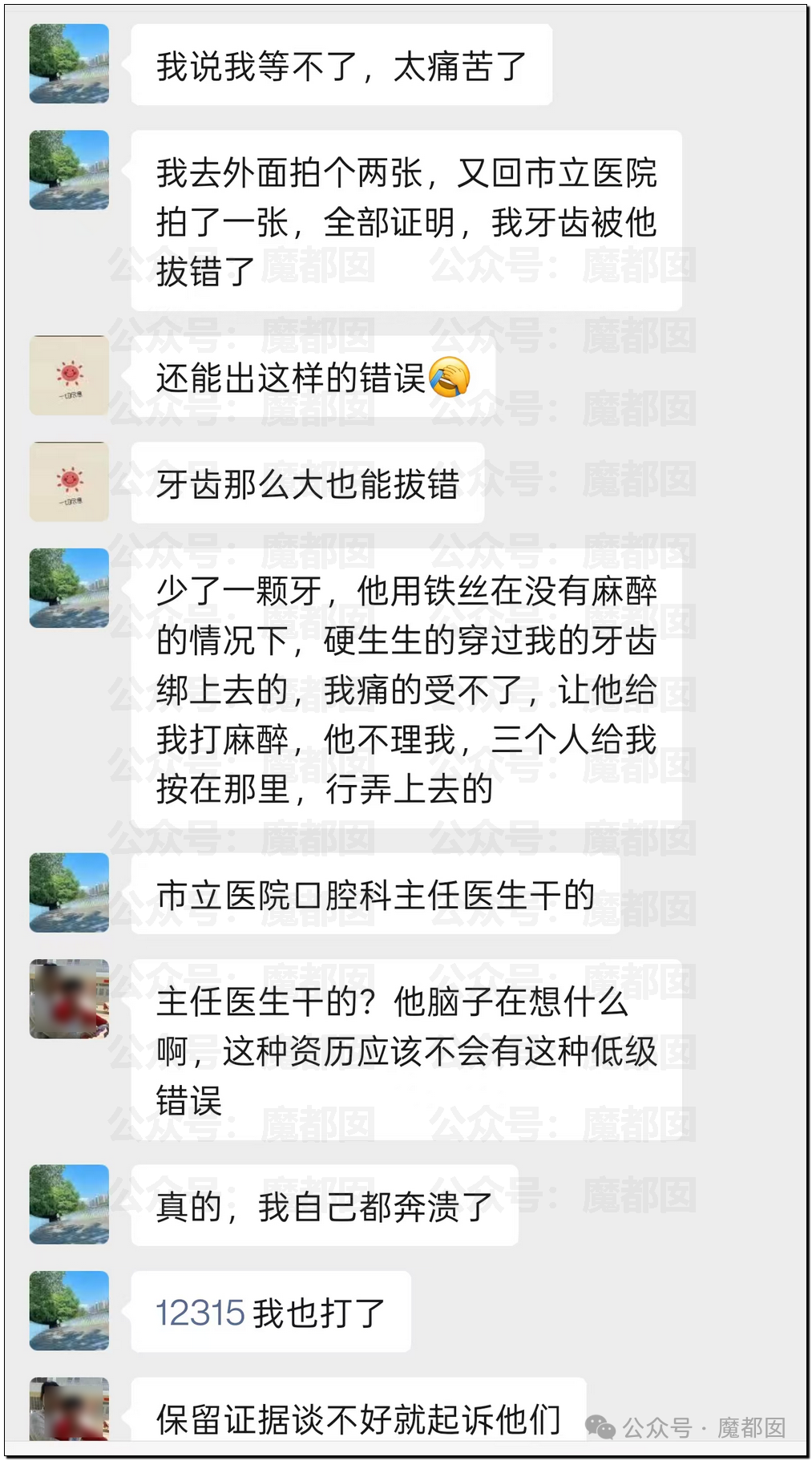Open avatar next to "保留证据谈不好就起诉他们"
Viewport: 812px width, 1461px height.
69,1410
